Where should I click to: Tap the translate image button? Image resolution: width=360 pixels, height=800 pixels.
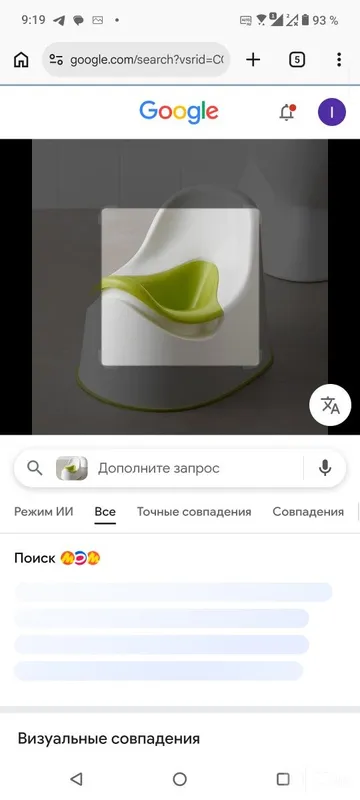coord(330,405)
